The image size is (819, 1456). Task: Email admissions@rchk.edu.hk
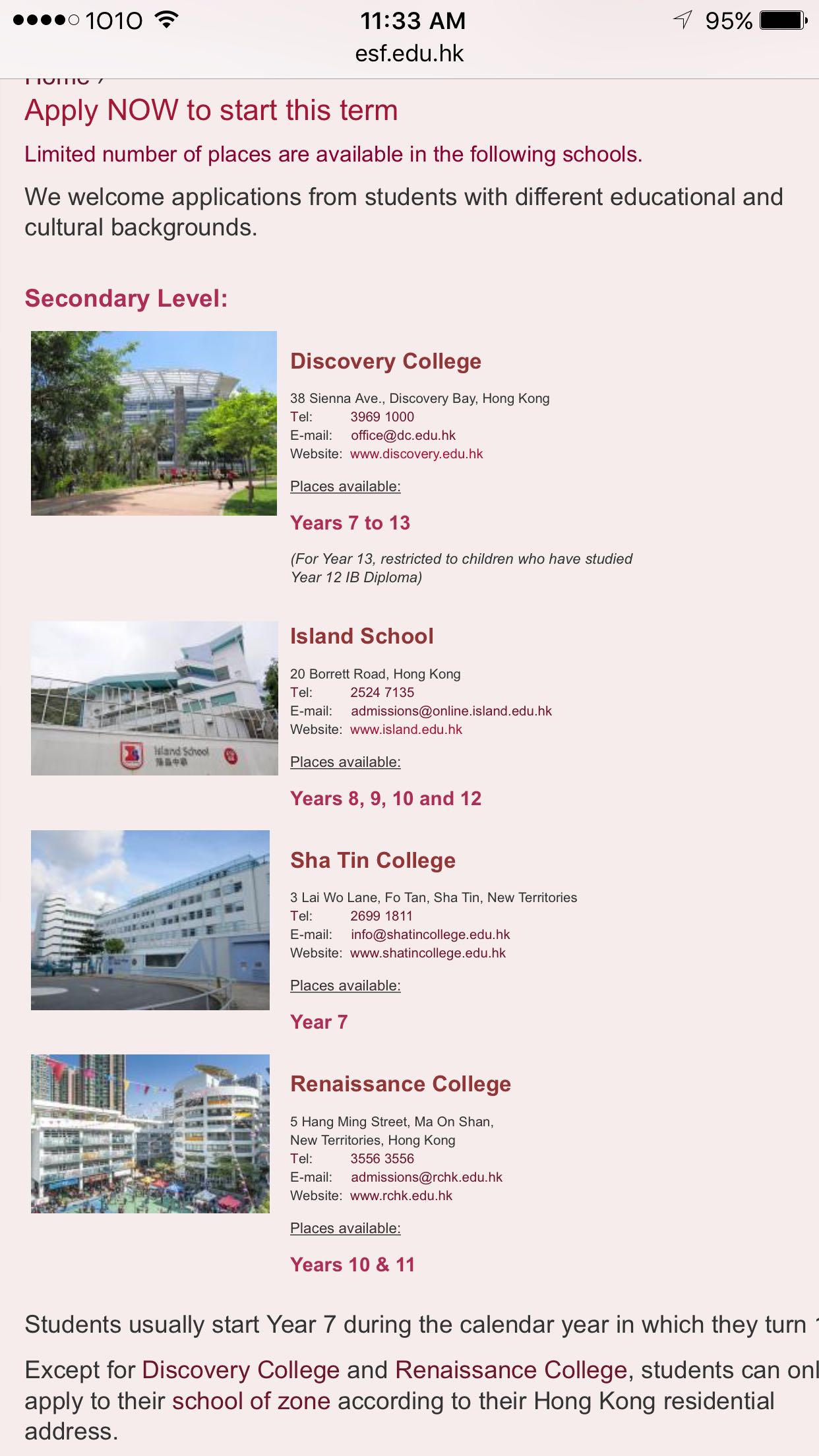426,1177
